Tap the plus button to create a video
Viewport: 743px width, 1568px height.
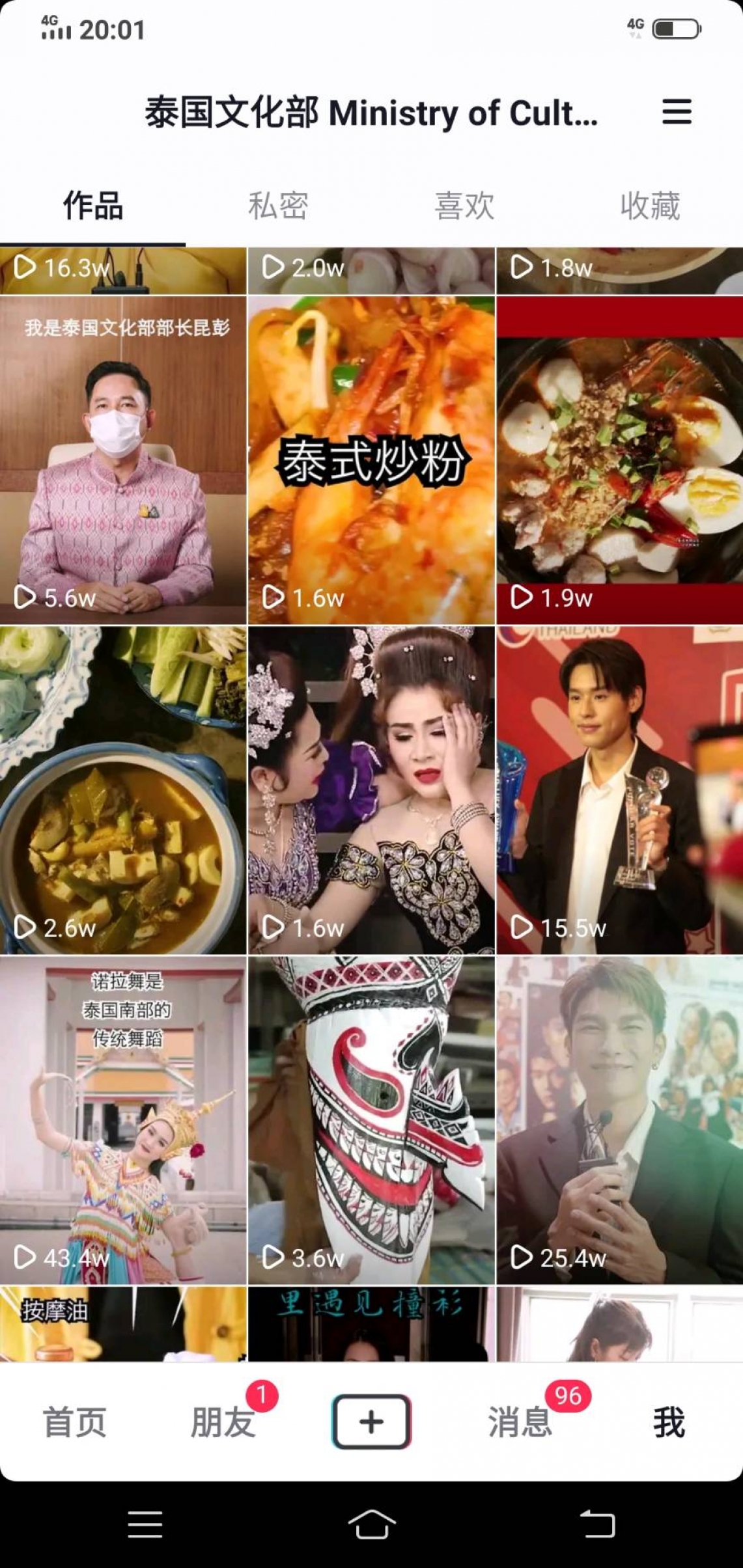[x=371, y=1422]
